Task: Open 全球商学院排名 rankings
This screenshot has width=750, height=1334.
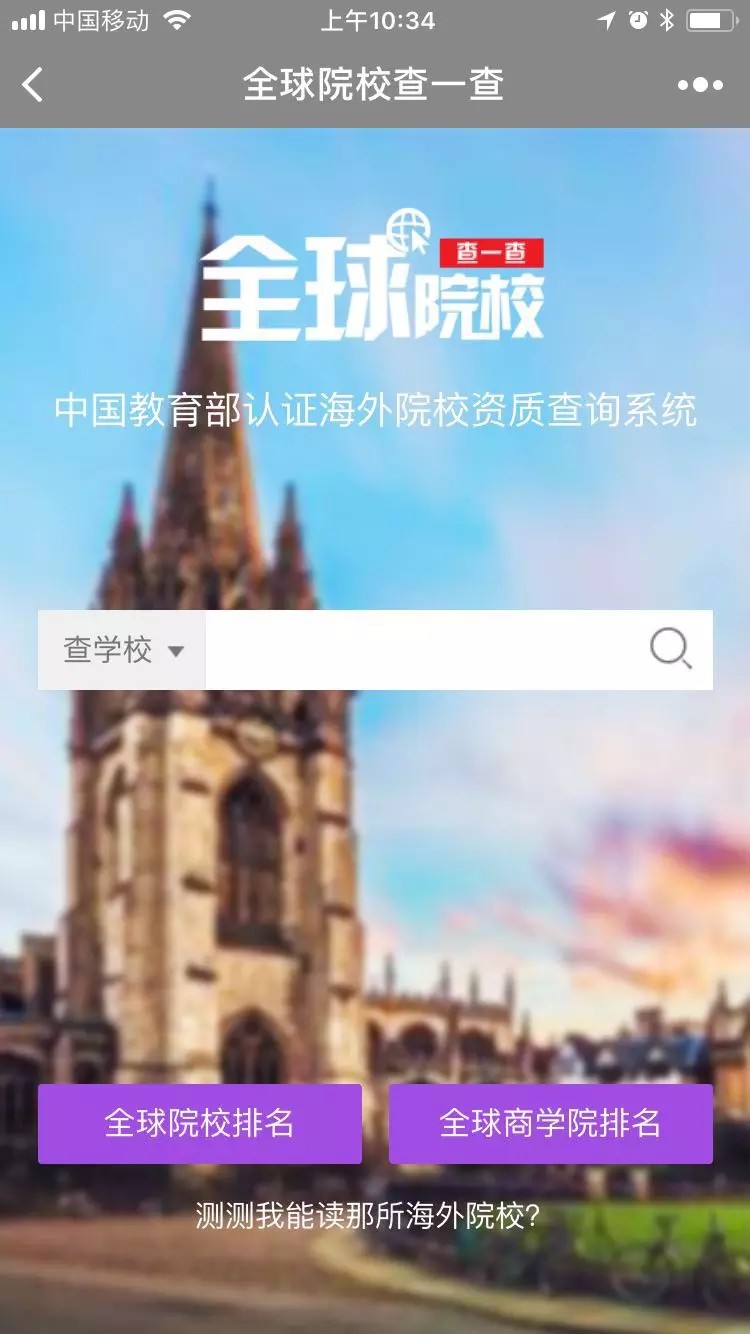Action: tap(550, 1123)
